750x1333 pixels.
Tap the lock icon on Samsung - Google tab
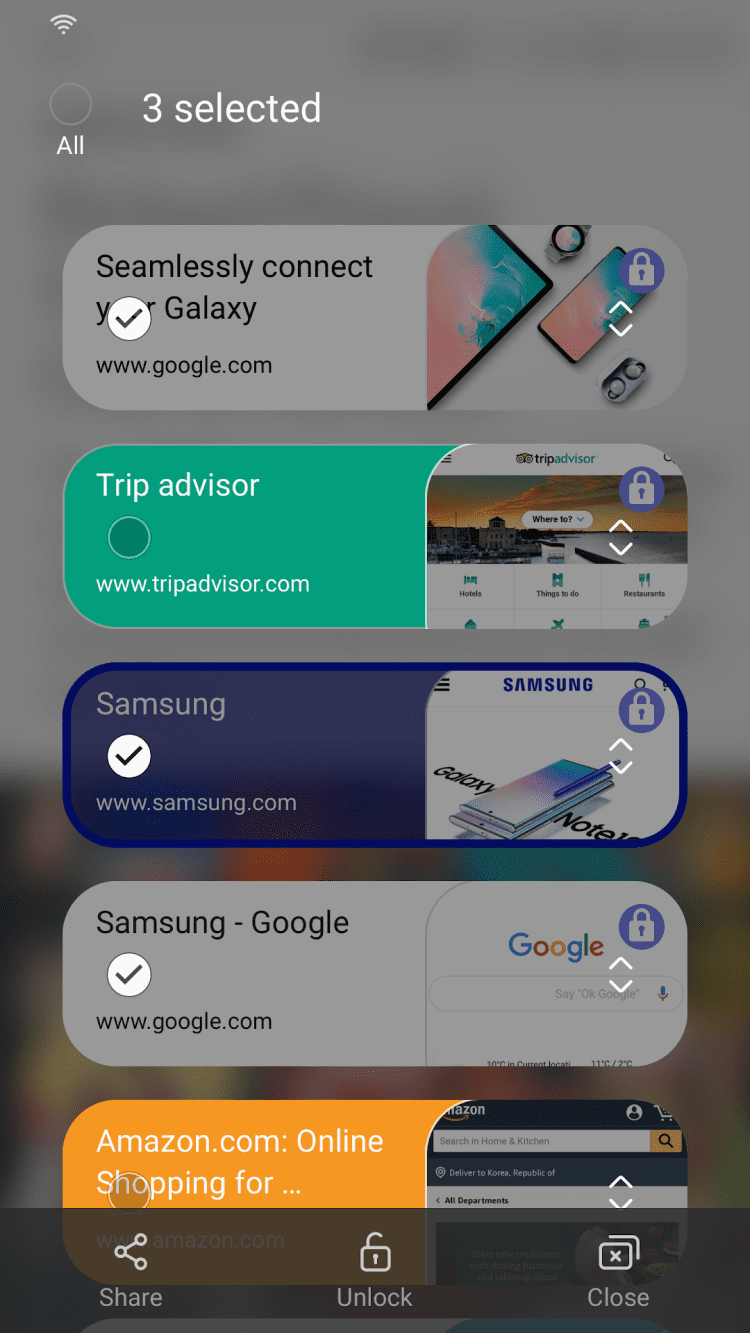click(642, 928)
